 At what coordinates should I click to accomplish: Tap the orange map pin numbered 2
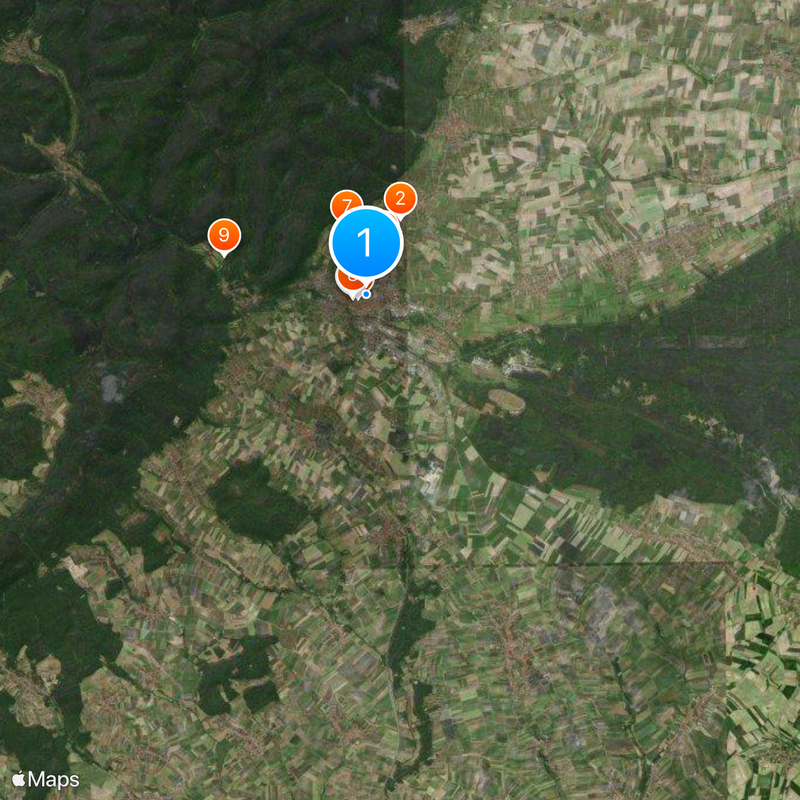pos(401,198)
